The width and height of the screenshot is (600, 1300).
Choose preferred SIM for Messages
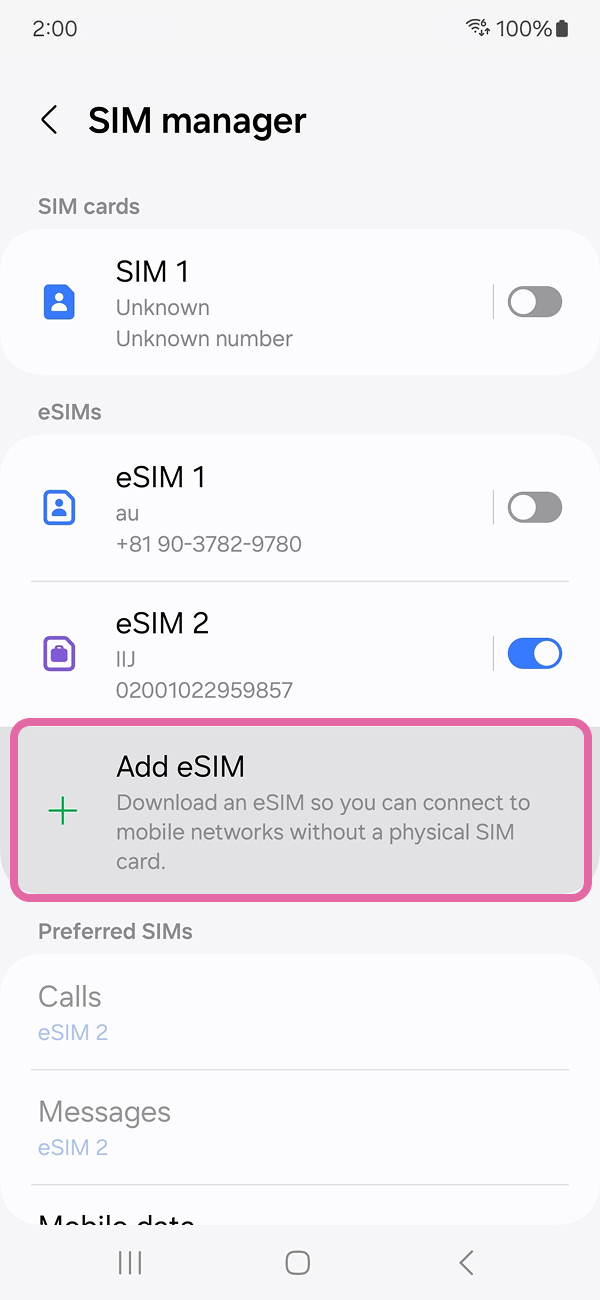pos(300,1128)
